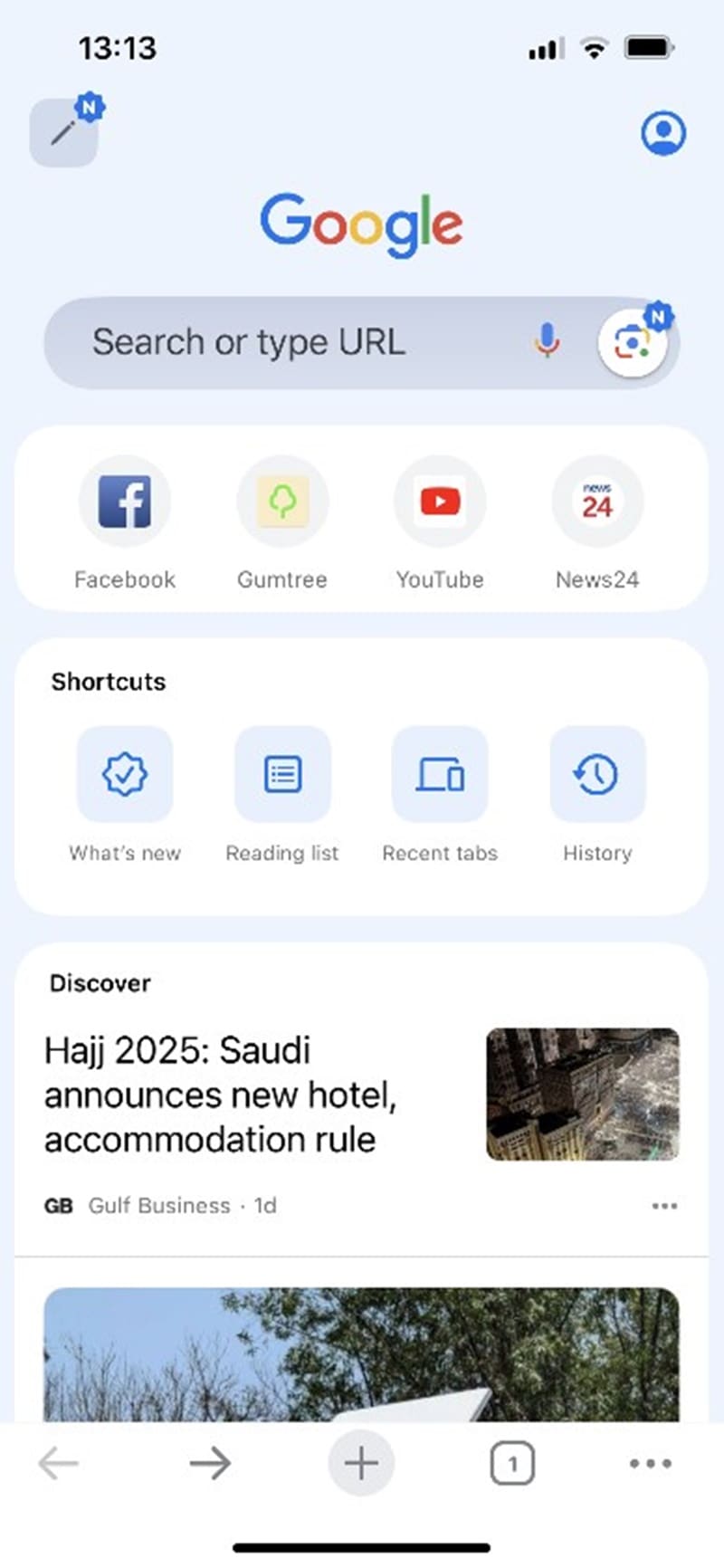Viewport: 724px width, 1568px height.
Task: Open the customize pencil icon
Action: [63, 133]
